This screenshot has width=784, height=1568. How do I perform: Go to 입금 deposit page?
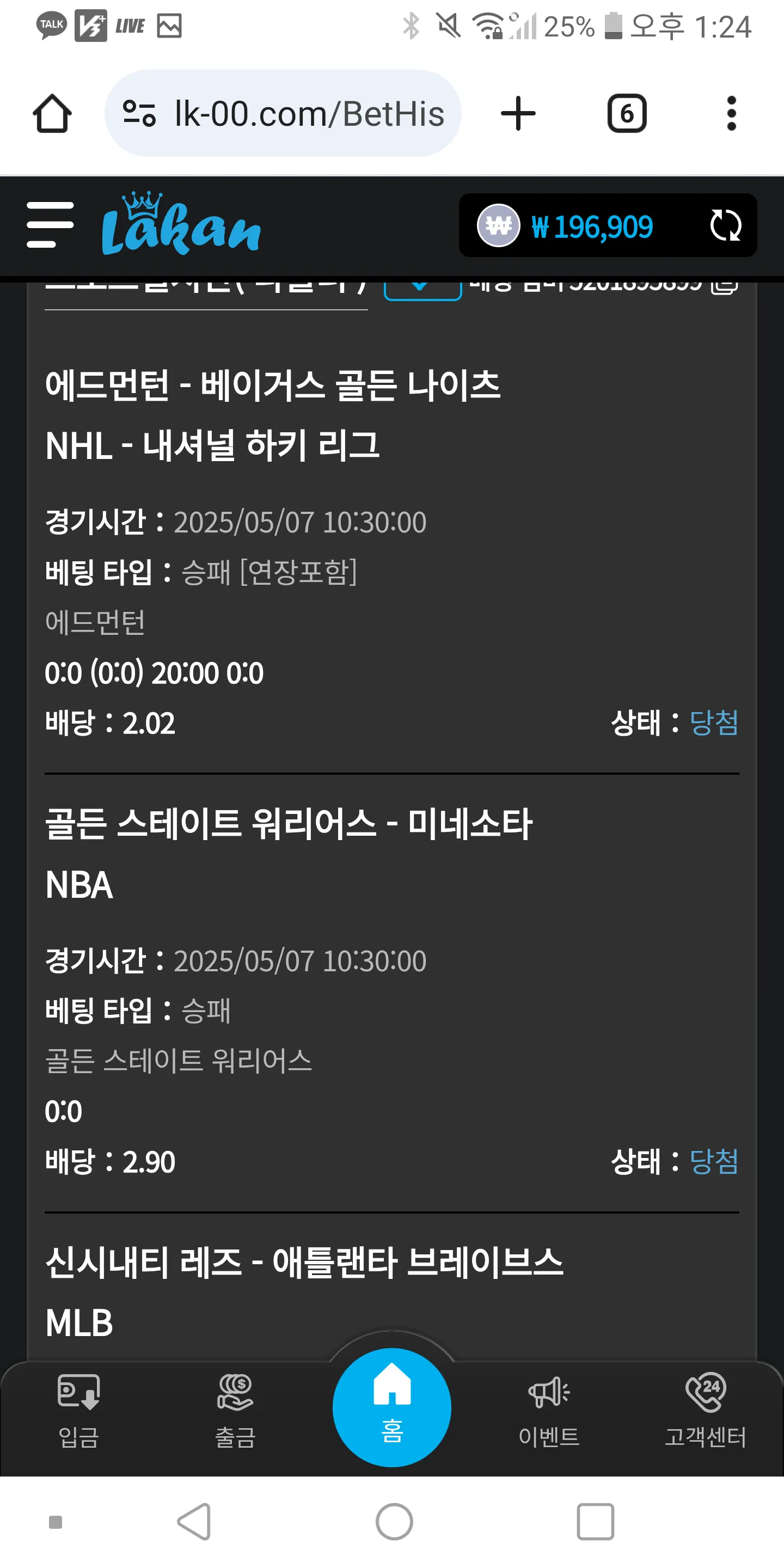[x=78, y=1410]
